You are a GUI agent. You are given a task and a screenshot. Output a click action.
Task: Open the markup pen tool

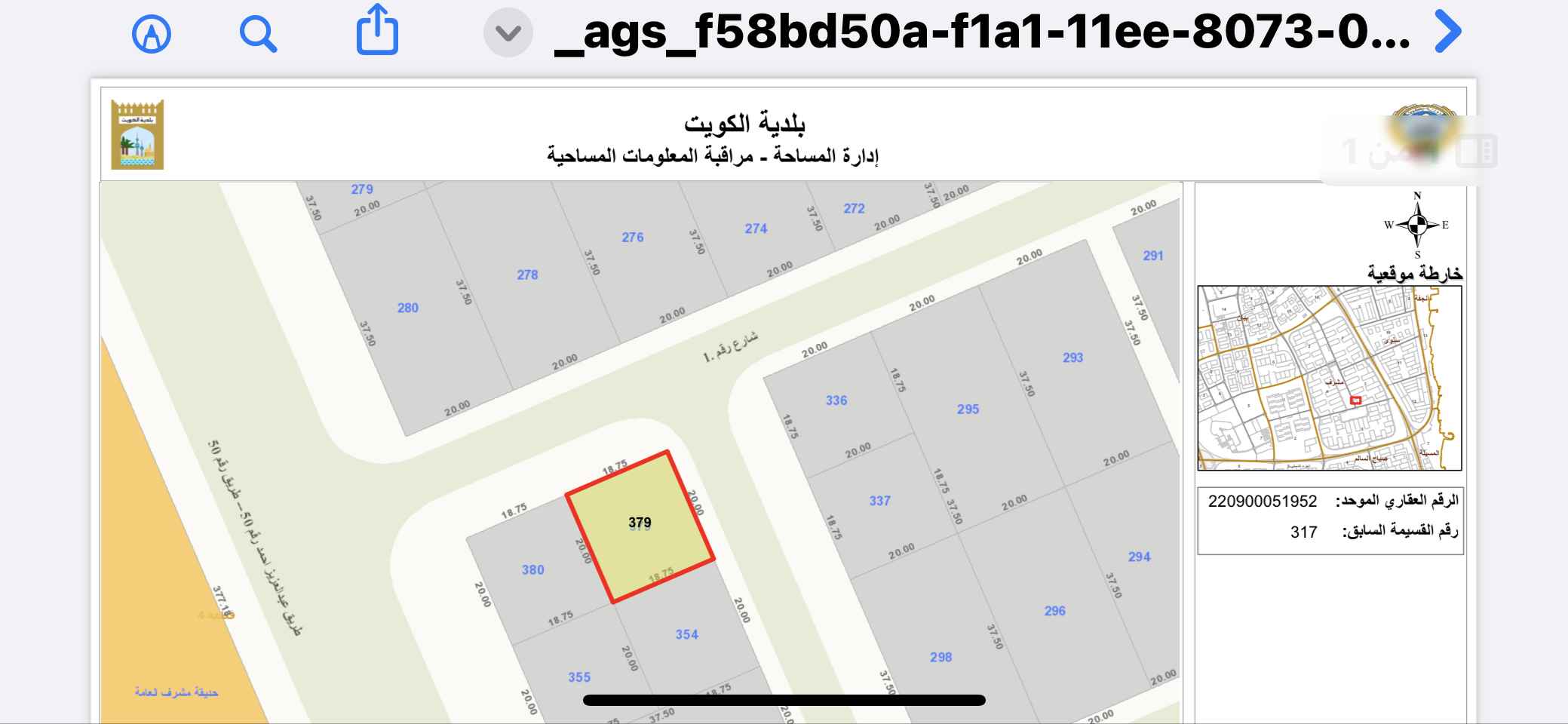click(152, 34)
